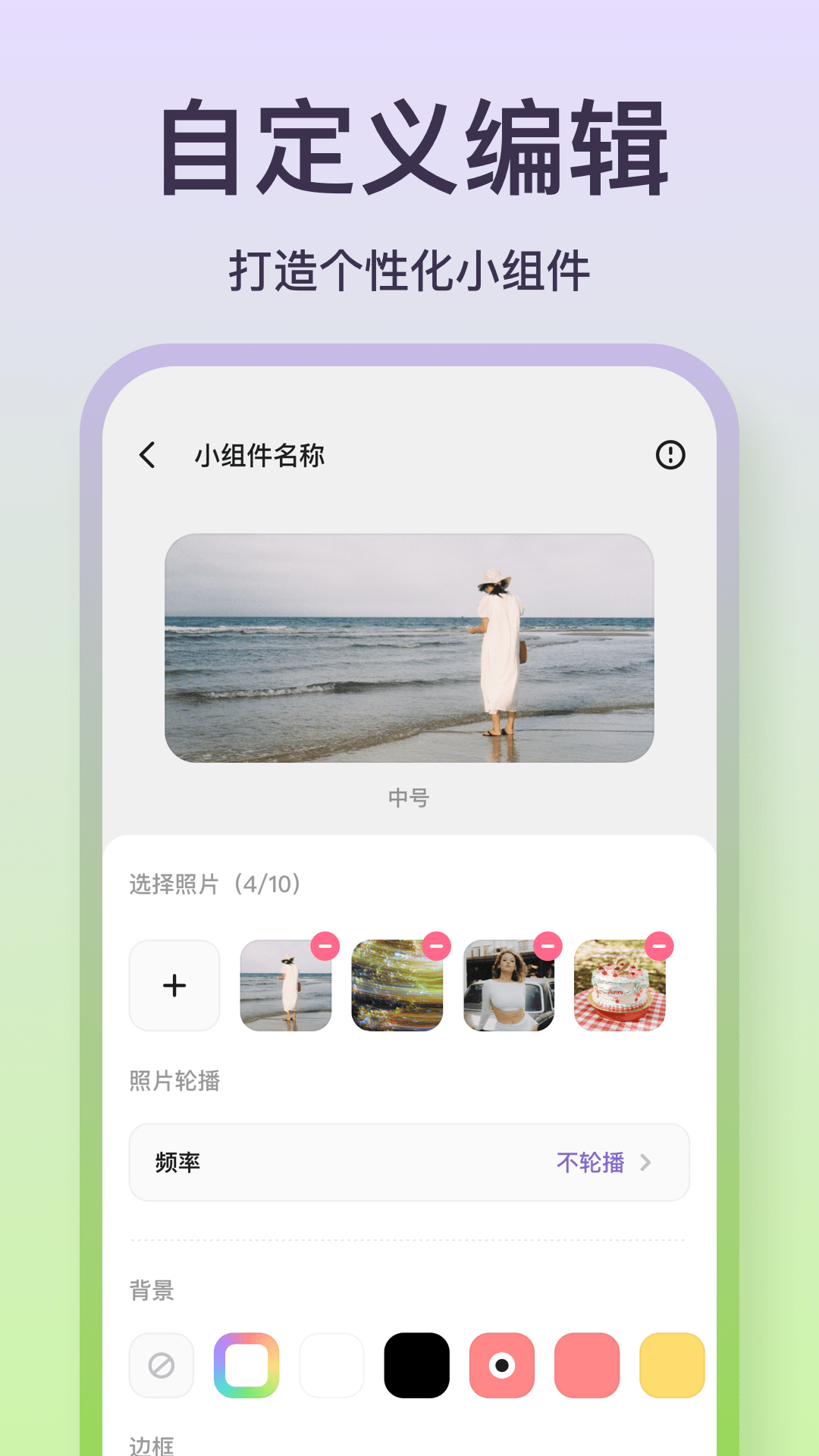819x1456 pixels.
Task: Remove the cake photo with its minus icon
Action: (658, 945)
